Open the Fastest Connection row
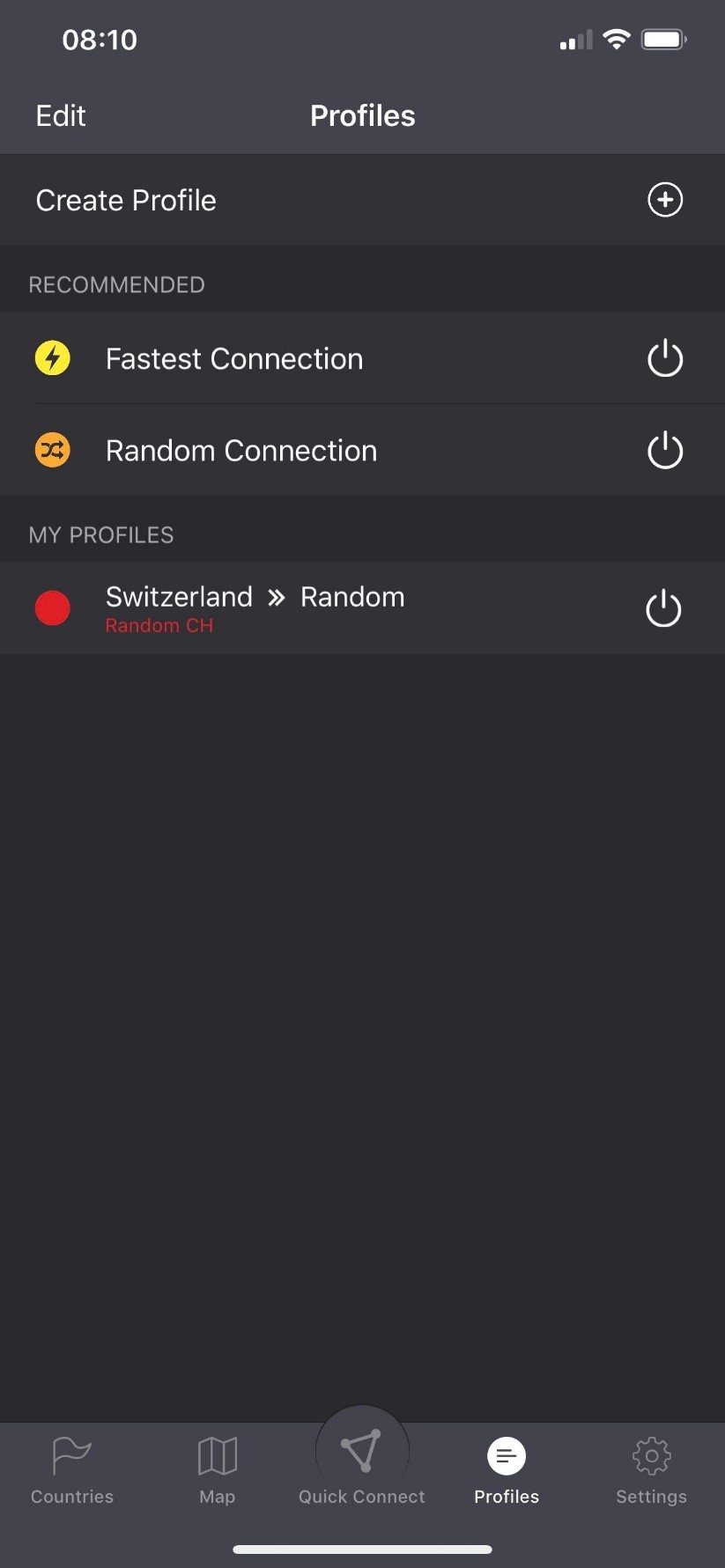Screen dimensions: 725x1568 click(x=362, y=358)
